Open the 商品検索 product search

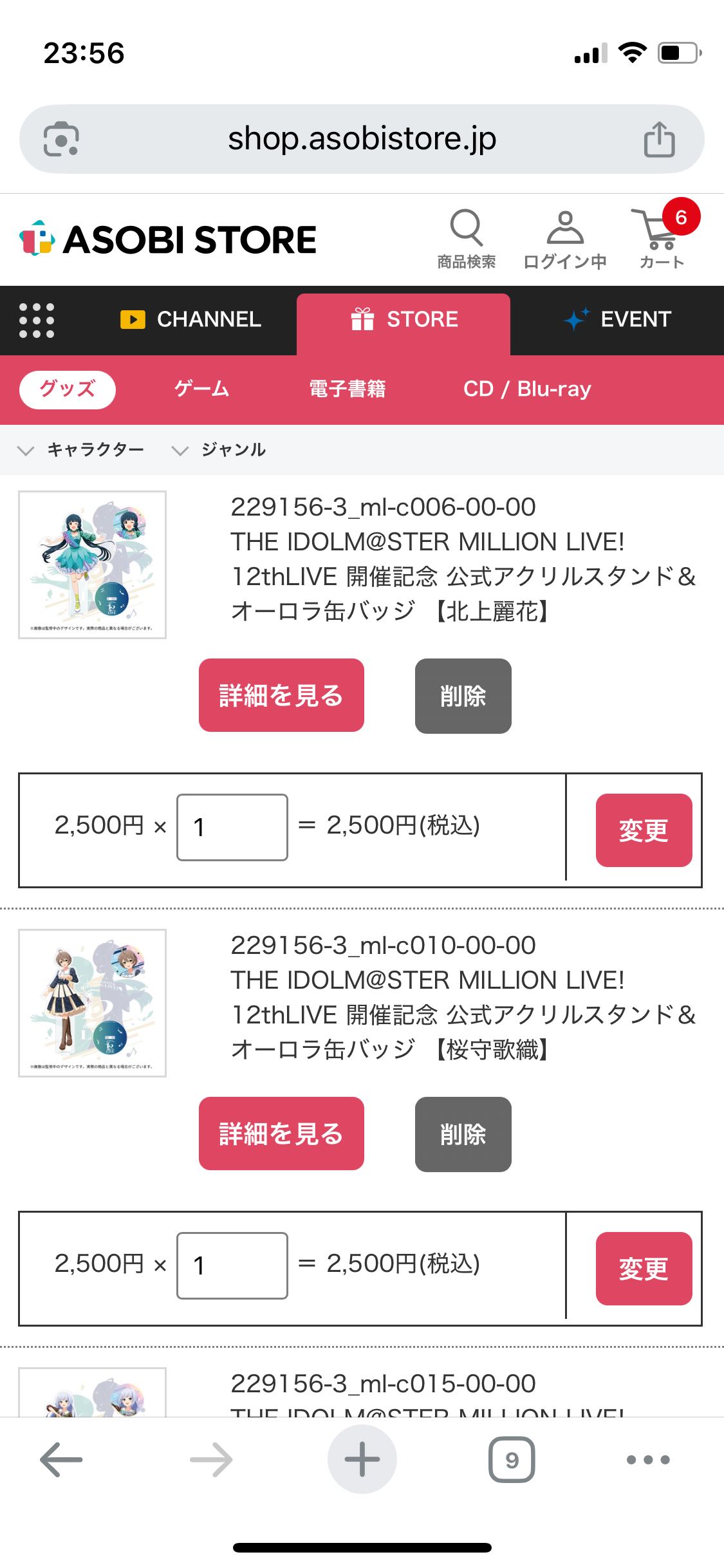(x=467, y=238)
